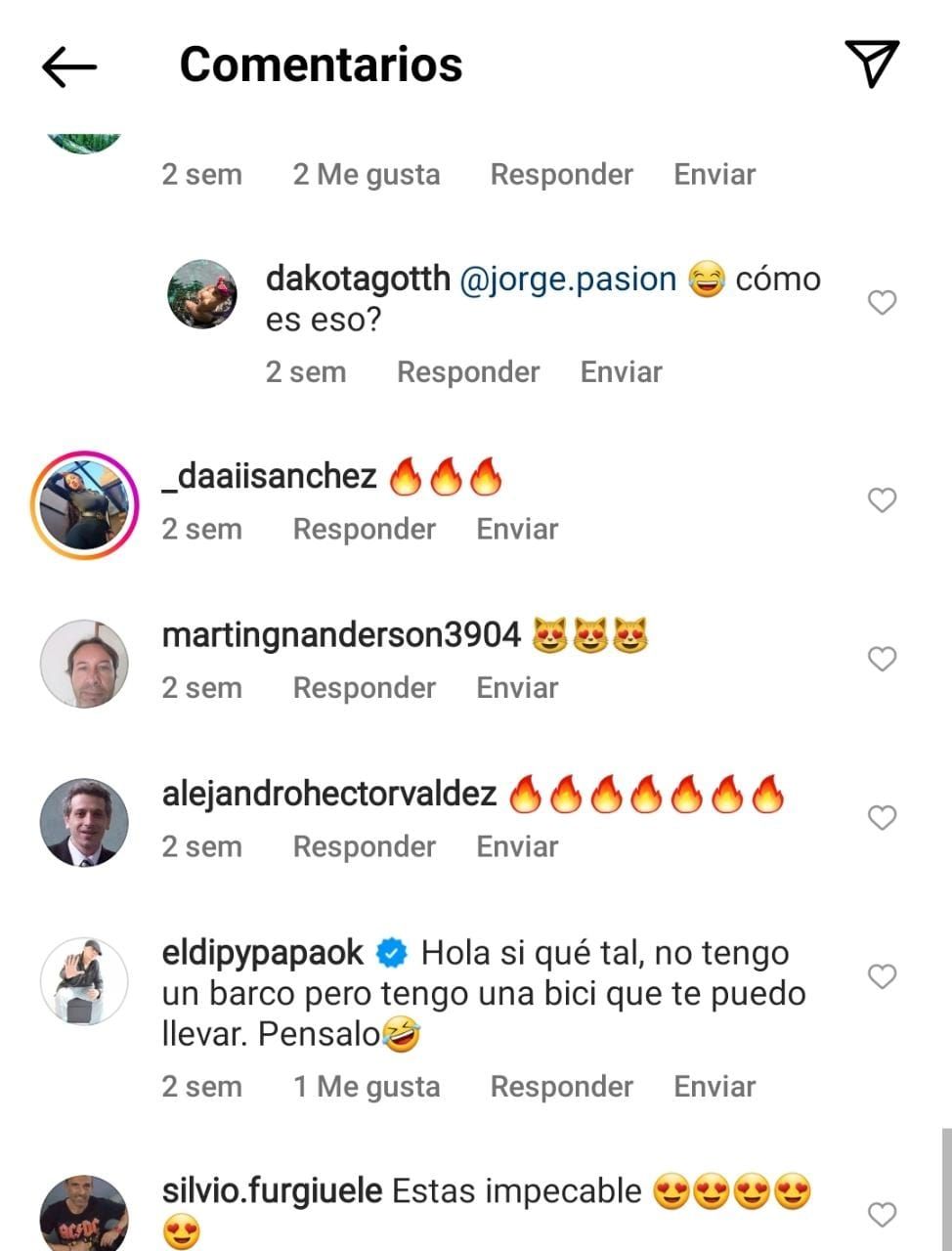Share the post via the paper plane icon
The image size is (952, 1251).
tap(870, 65)
